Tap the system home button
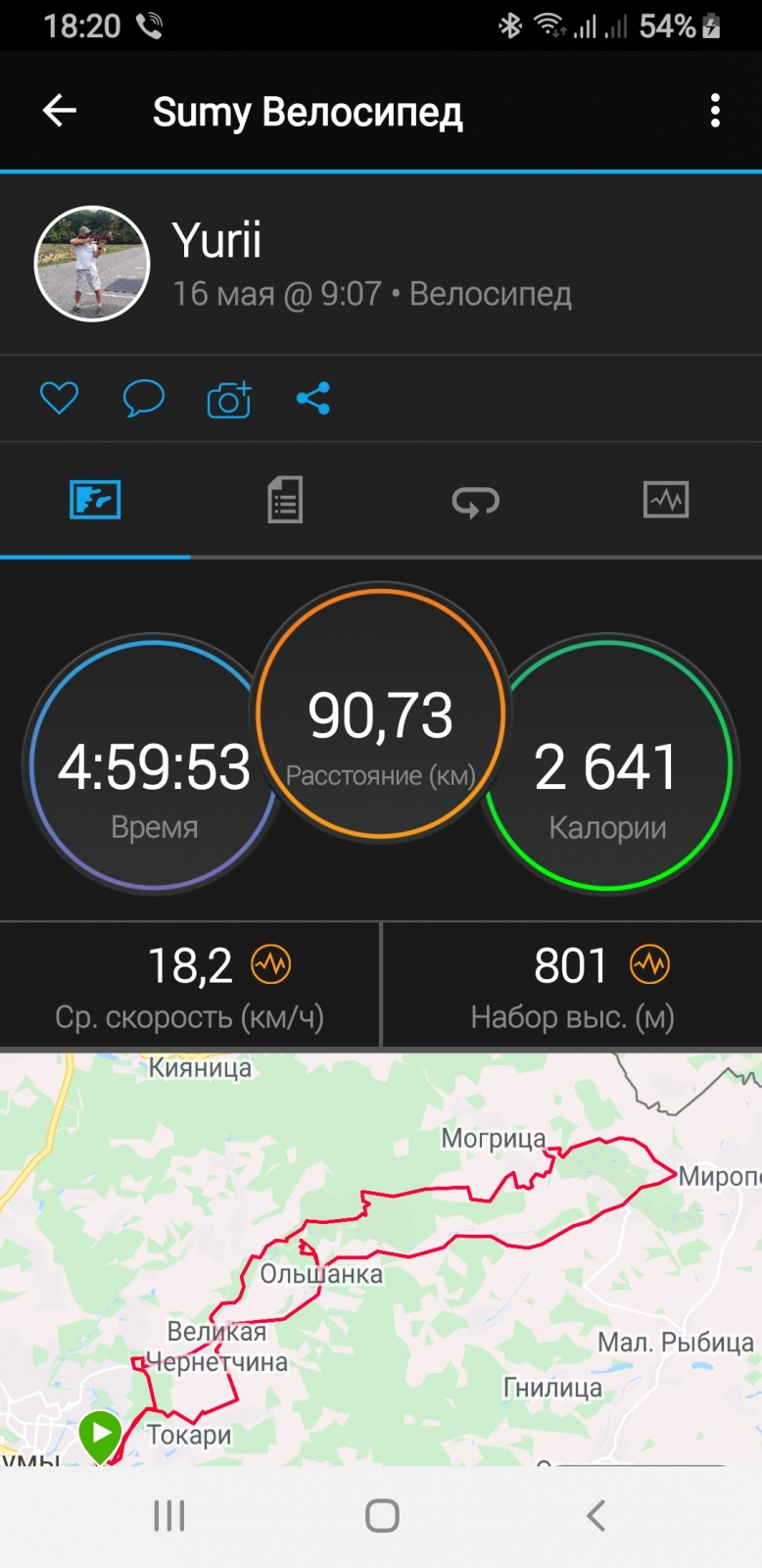Image resolution: width=762 pixels, height=1568 pixels. click(x=382, y=1516)
